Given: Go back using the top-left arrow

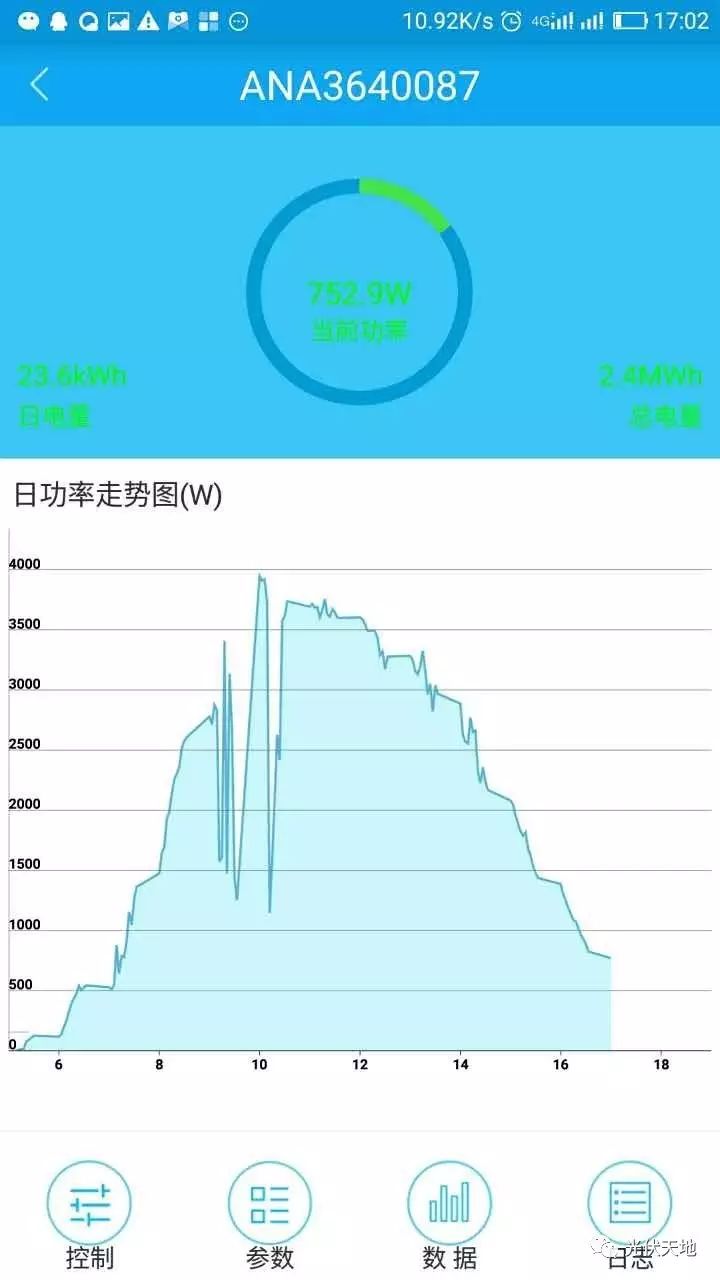Looking at the screenshot, I should coord(40,85).
